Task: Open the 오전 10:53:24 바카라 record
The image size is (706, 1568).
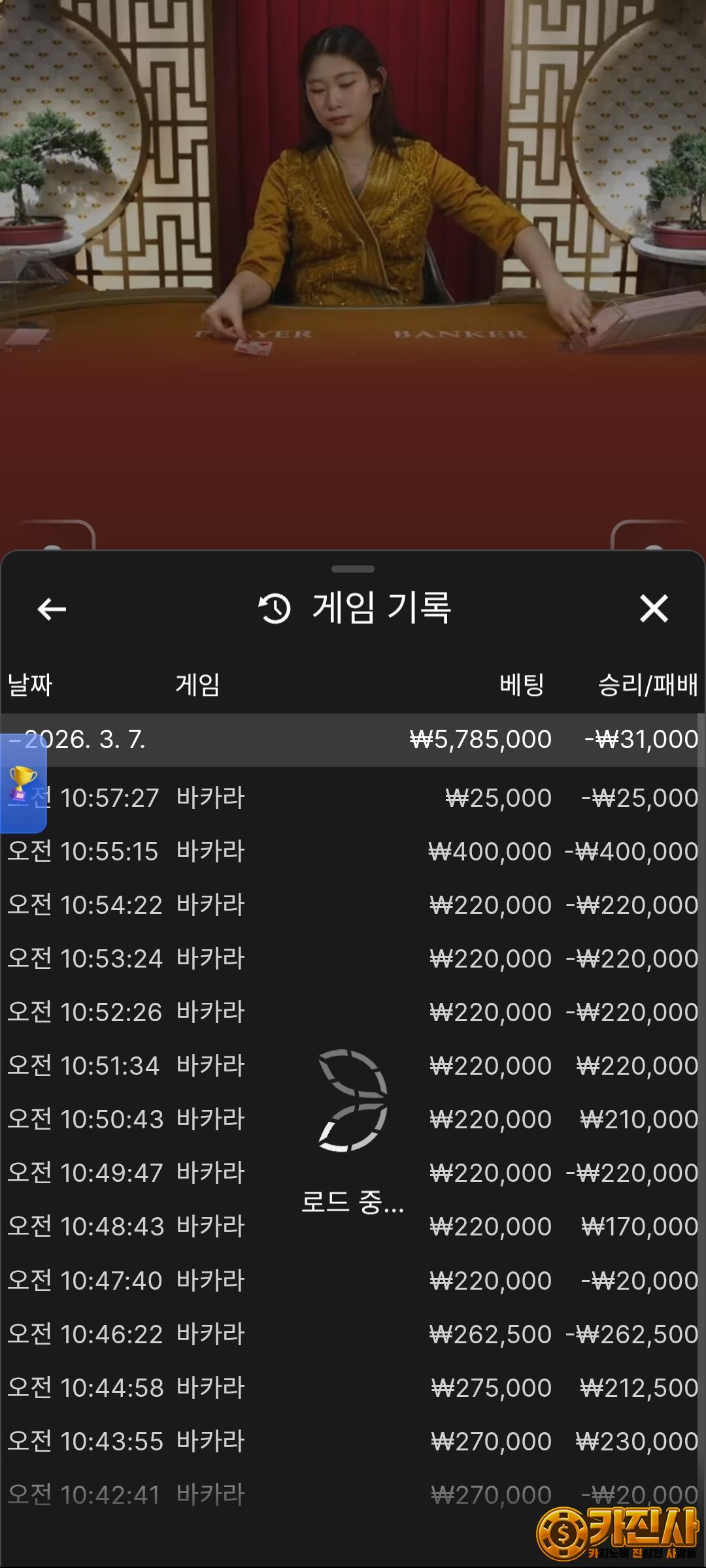Action: pyautogui.click(x=353, y=958)
